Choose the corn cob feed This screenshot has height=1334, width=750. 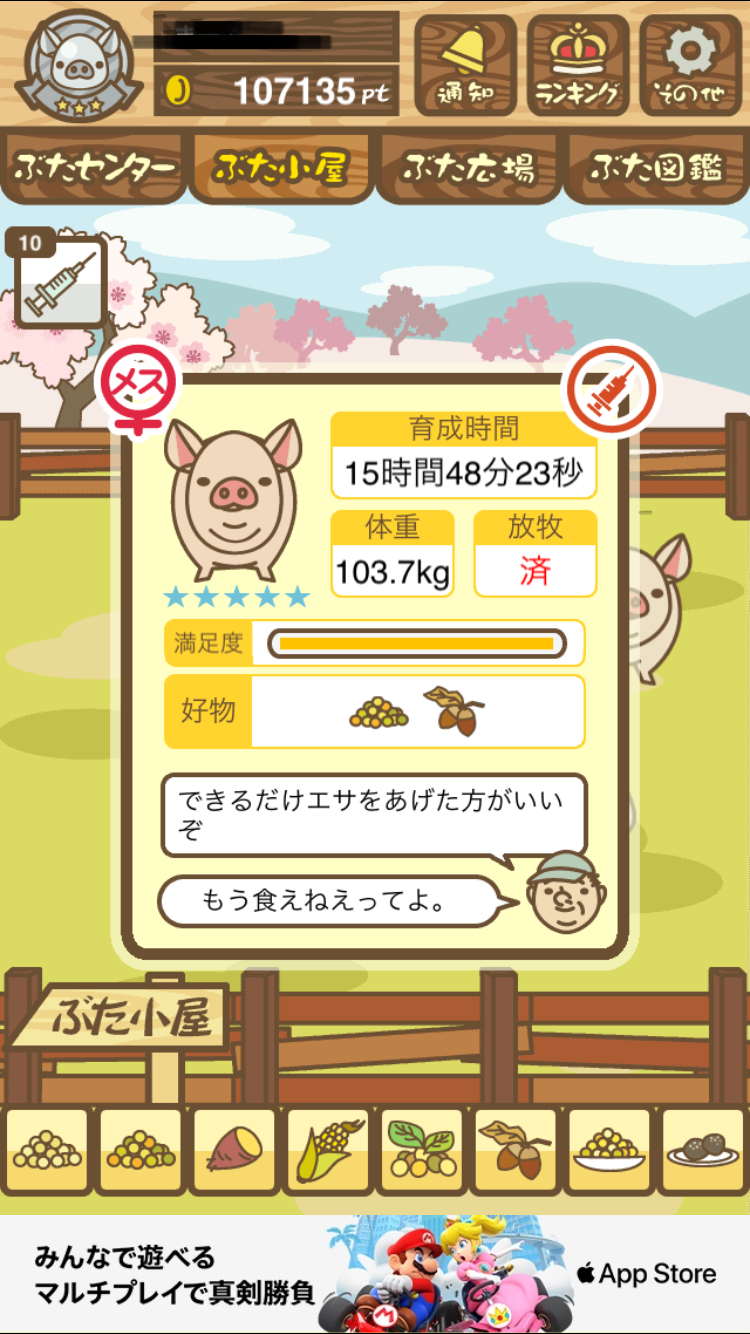tap(328, 1151)
